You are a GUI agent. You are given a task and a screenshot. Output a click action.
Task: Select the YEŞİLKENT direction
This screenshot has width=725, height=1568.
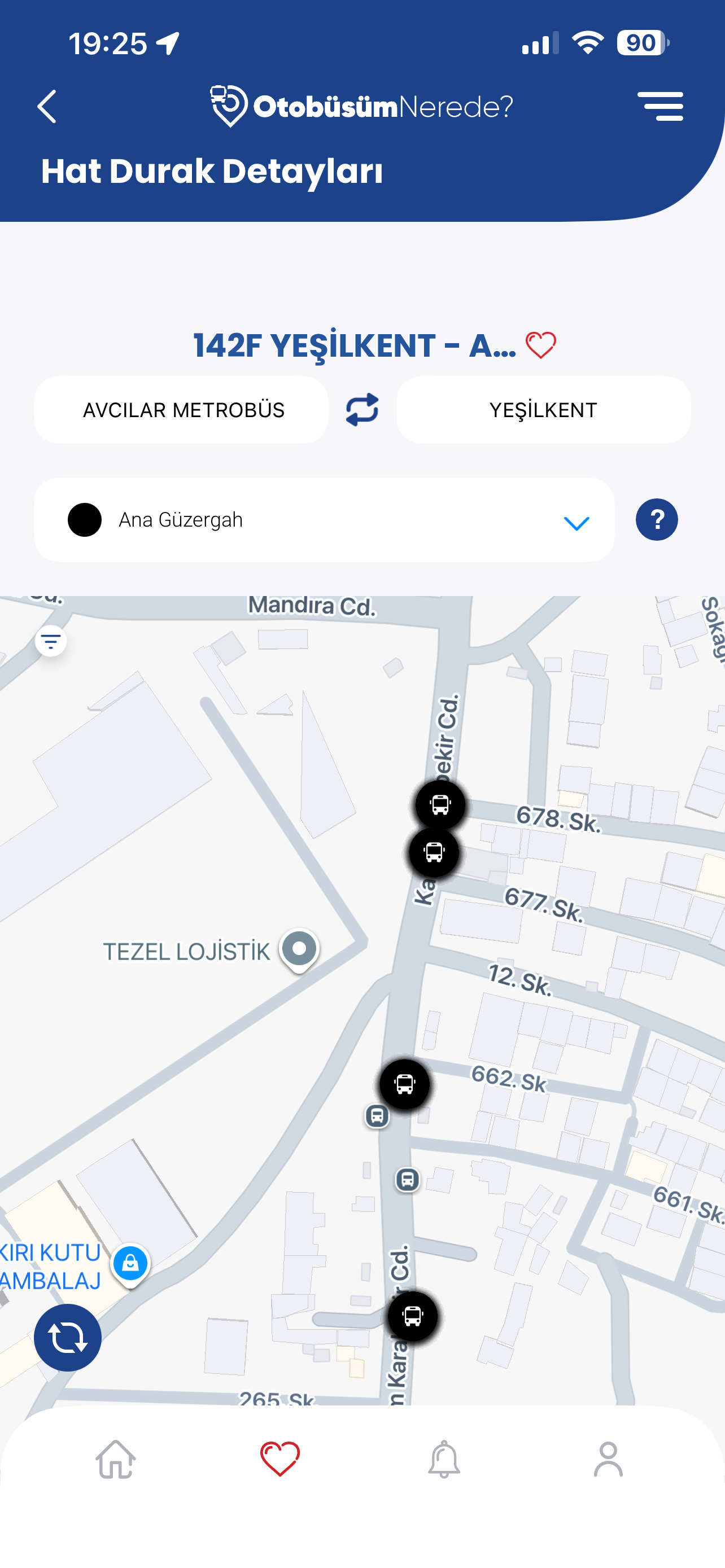pos(543,410)
